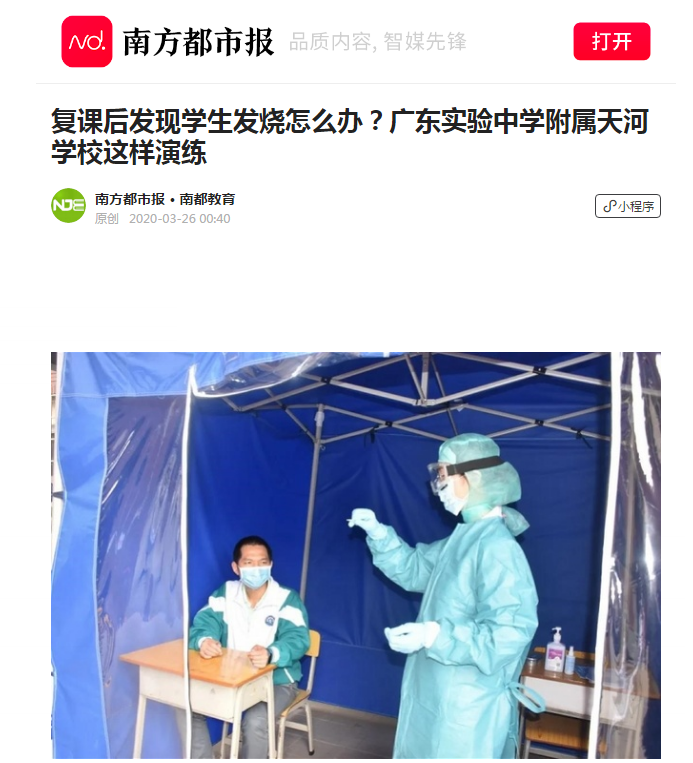This screenshot has height=763, width=693.
Task: Open the 小程序 mini program button
Action: coord(628,206)
